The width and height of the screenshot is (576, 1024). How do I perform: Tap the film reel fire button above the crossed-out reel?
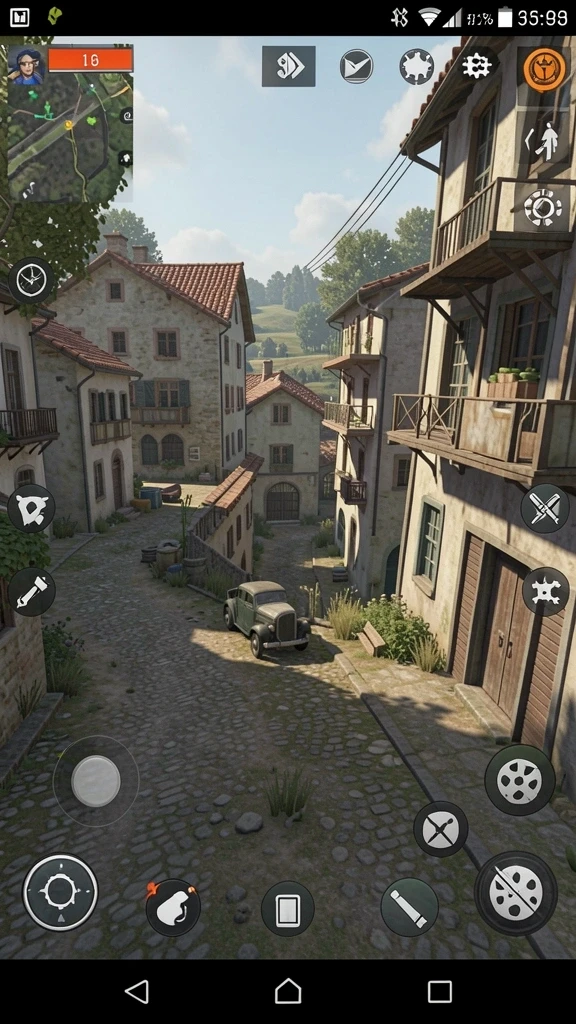pyautogui.click(x=520, y=780)
